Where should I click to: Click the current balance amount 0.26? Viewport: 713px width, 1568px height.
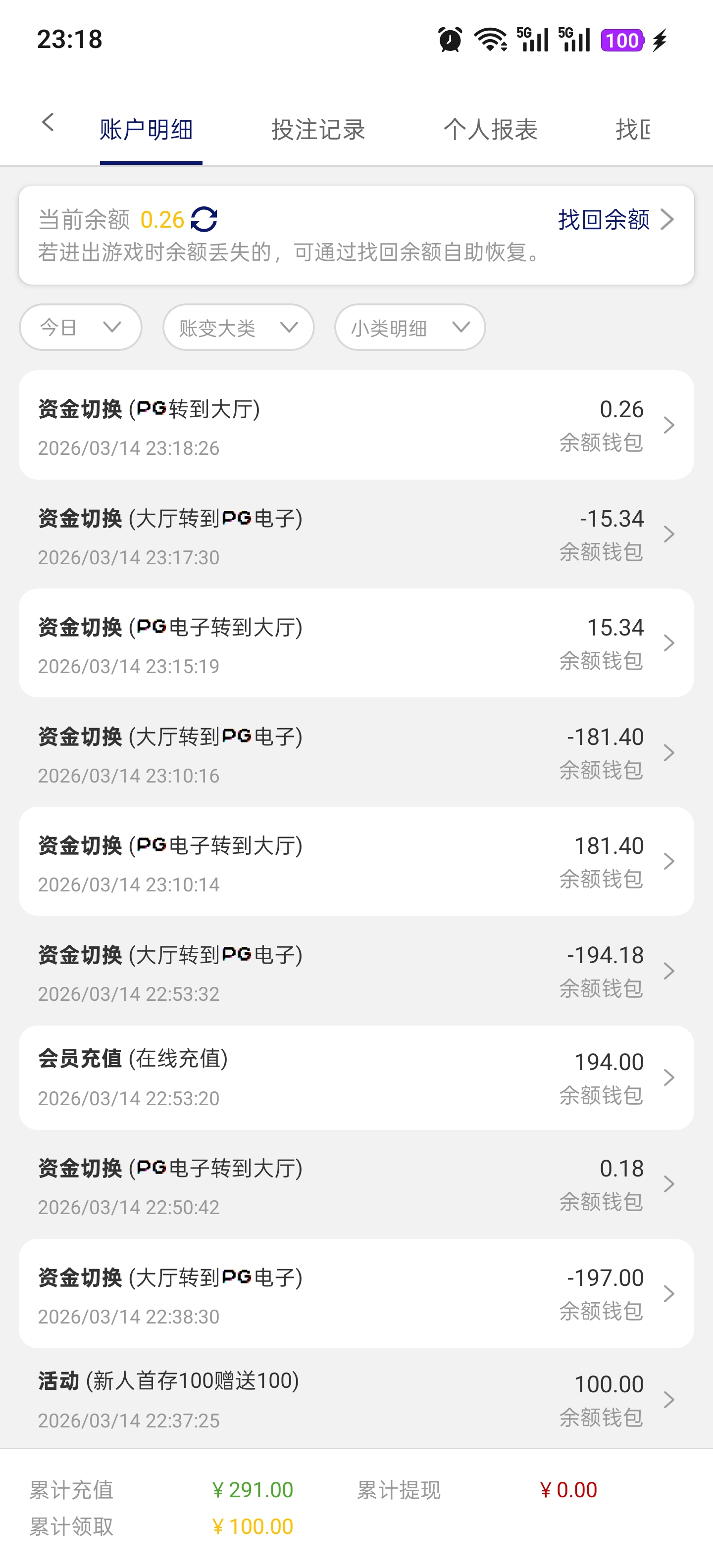(x=161, y=220)
